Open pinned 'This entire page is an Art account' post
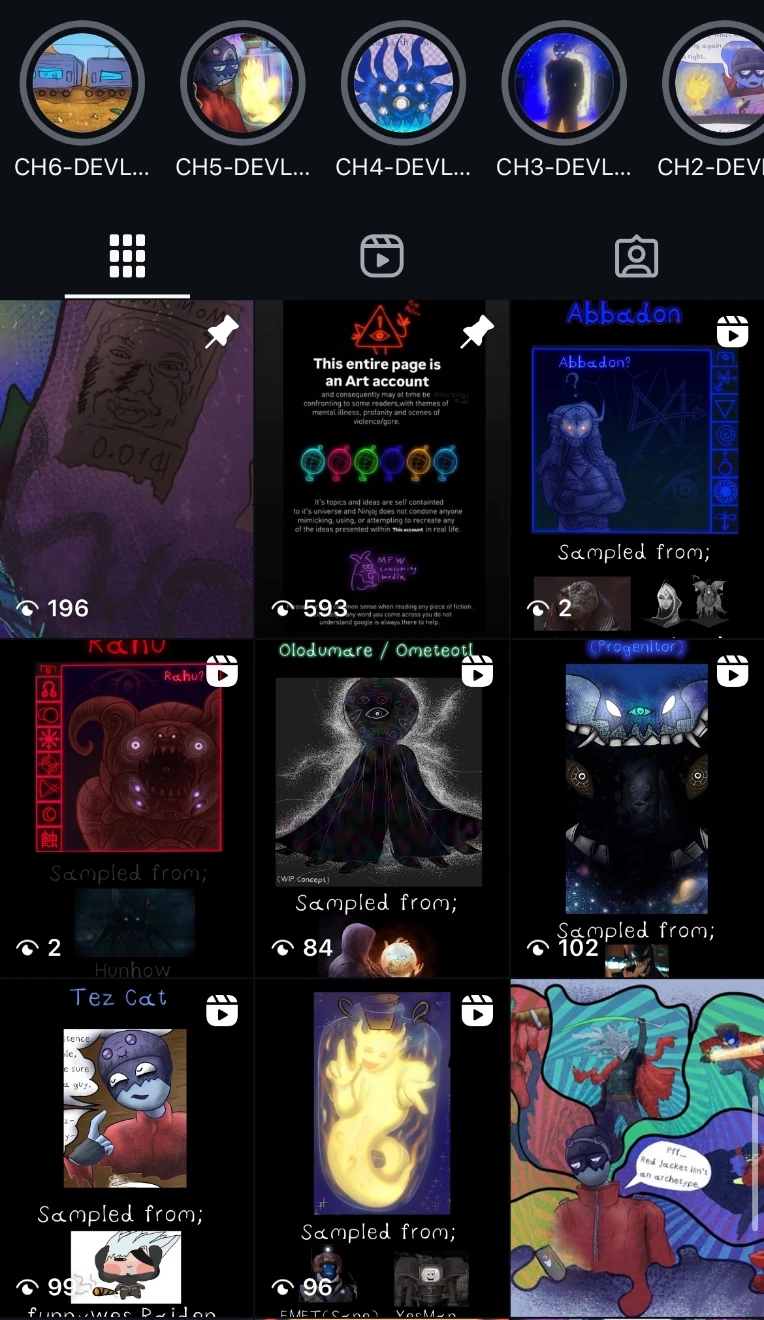 click(x=381, y=468)
